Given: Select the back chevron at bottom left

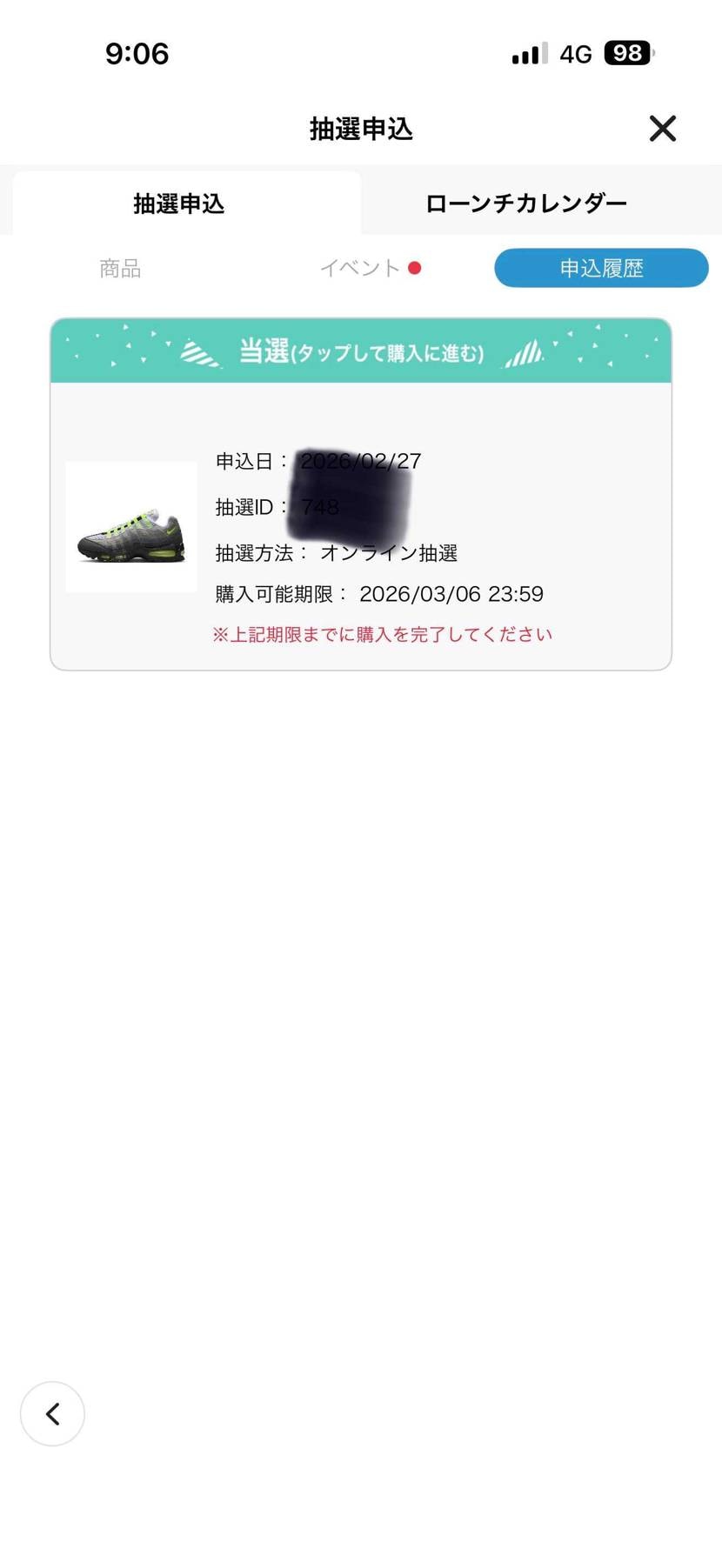Looking at the screenshot, I should pyautogui.click(x=52, y=1414).
